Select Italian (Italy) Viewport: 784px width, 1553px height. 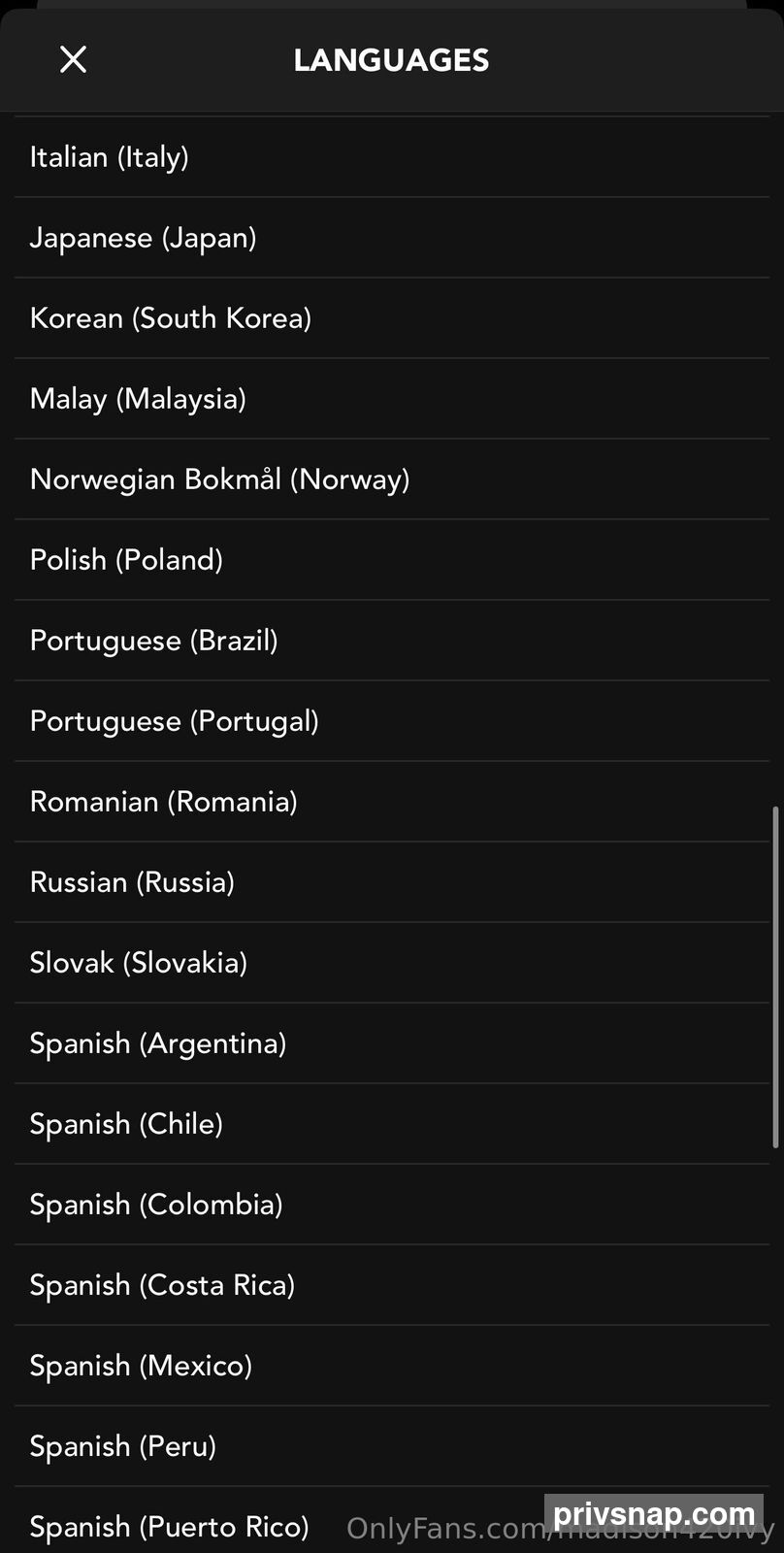pos(392,157)
